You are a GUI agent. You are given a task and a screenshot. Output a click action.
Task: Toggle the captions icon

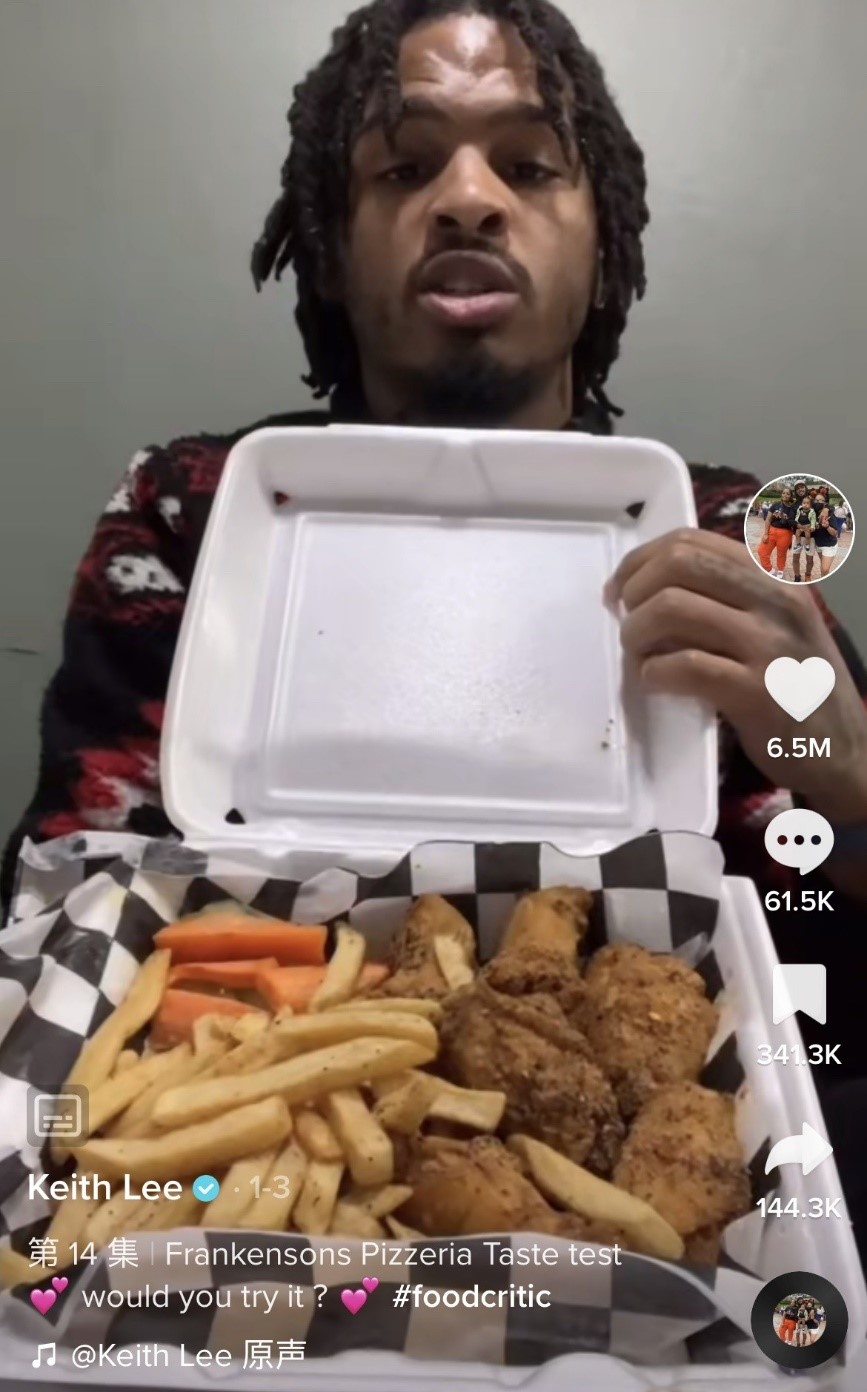pos(57,1116)
